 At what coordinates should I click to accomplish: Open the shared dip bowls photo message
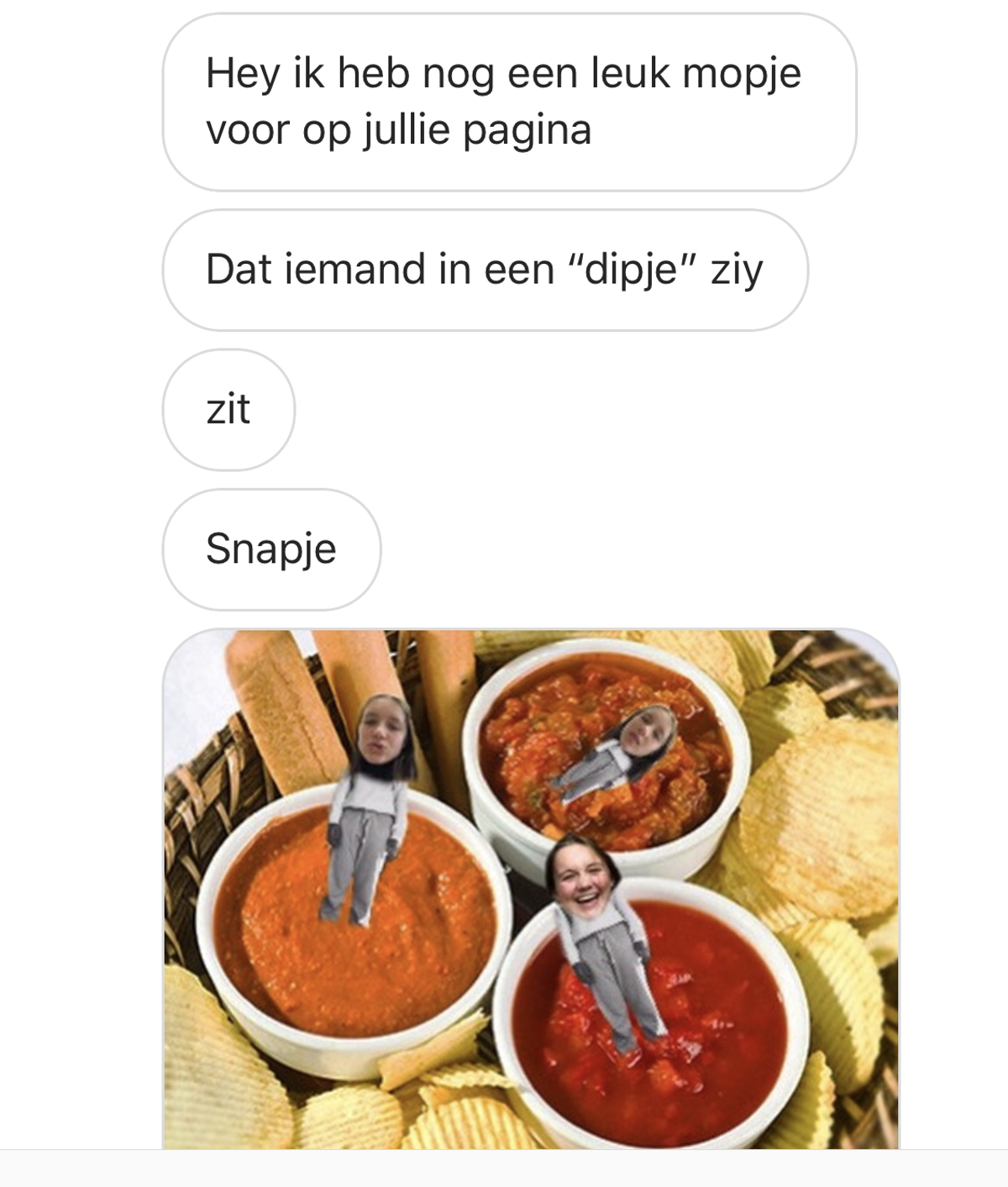[x=531, y=889]
